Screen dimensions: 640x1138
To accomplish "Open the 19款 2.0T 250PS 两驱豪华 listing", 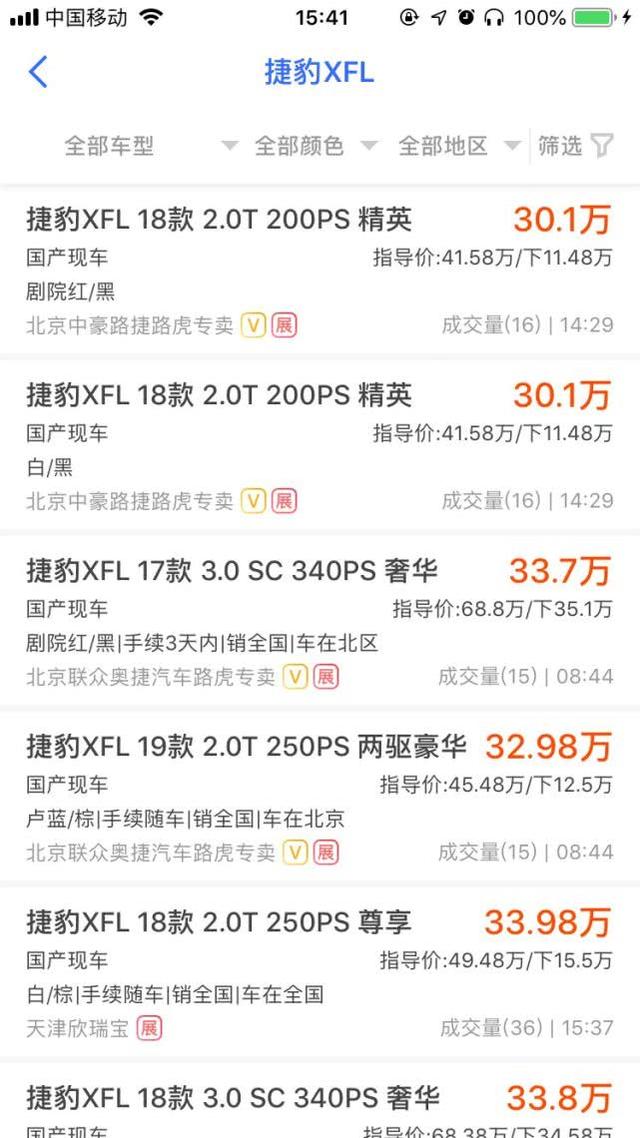I will point(320,797).
